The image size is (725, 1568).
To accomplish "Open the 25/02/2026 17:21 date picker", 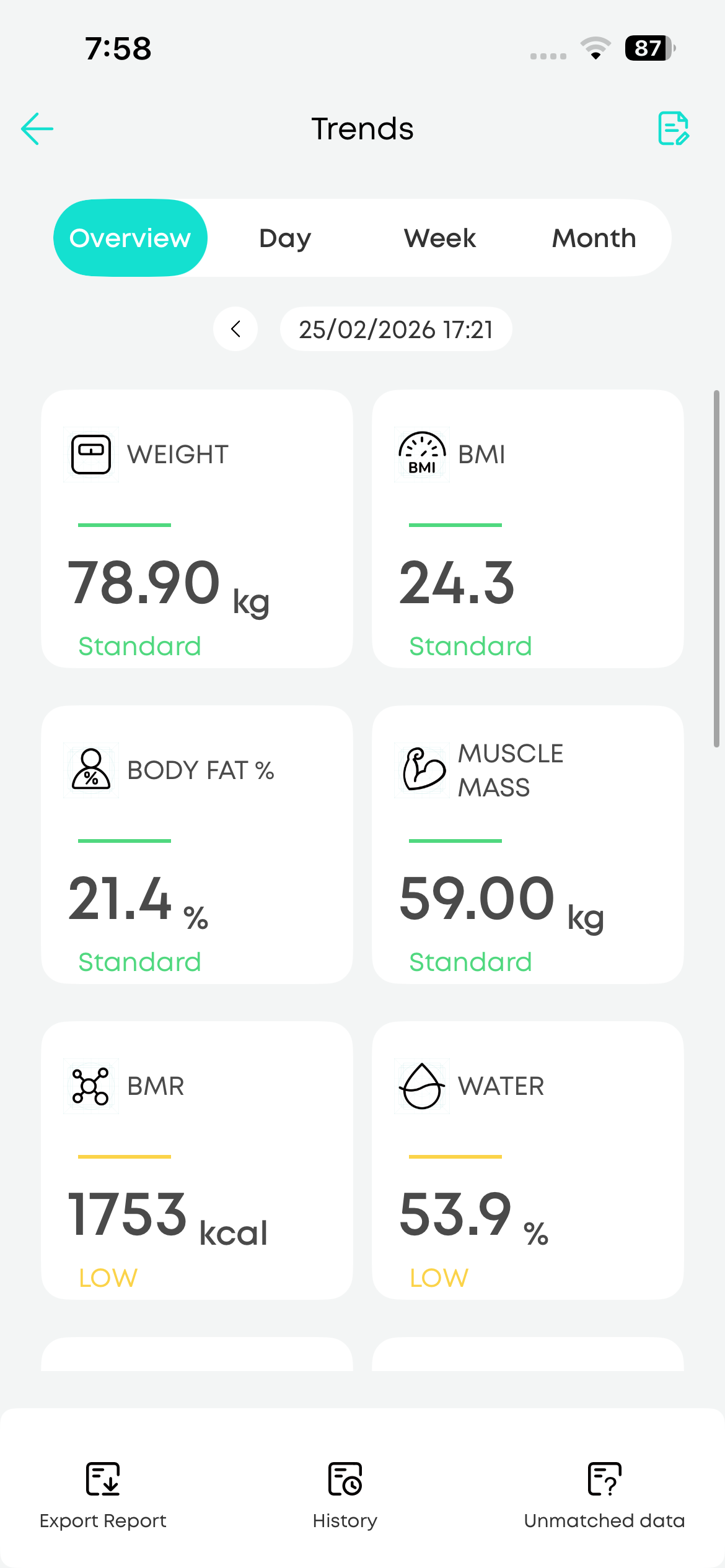I will pos(396,329).
